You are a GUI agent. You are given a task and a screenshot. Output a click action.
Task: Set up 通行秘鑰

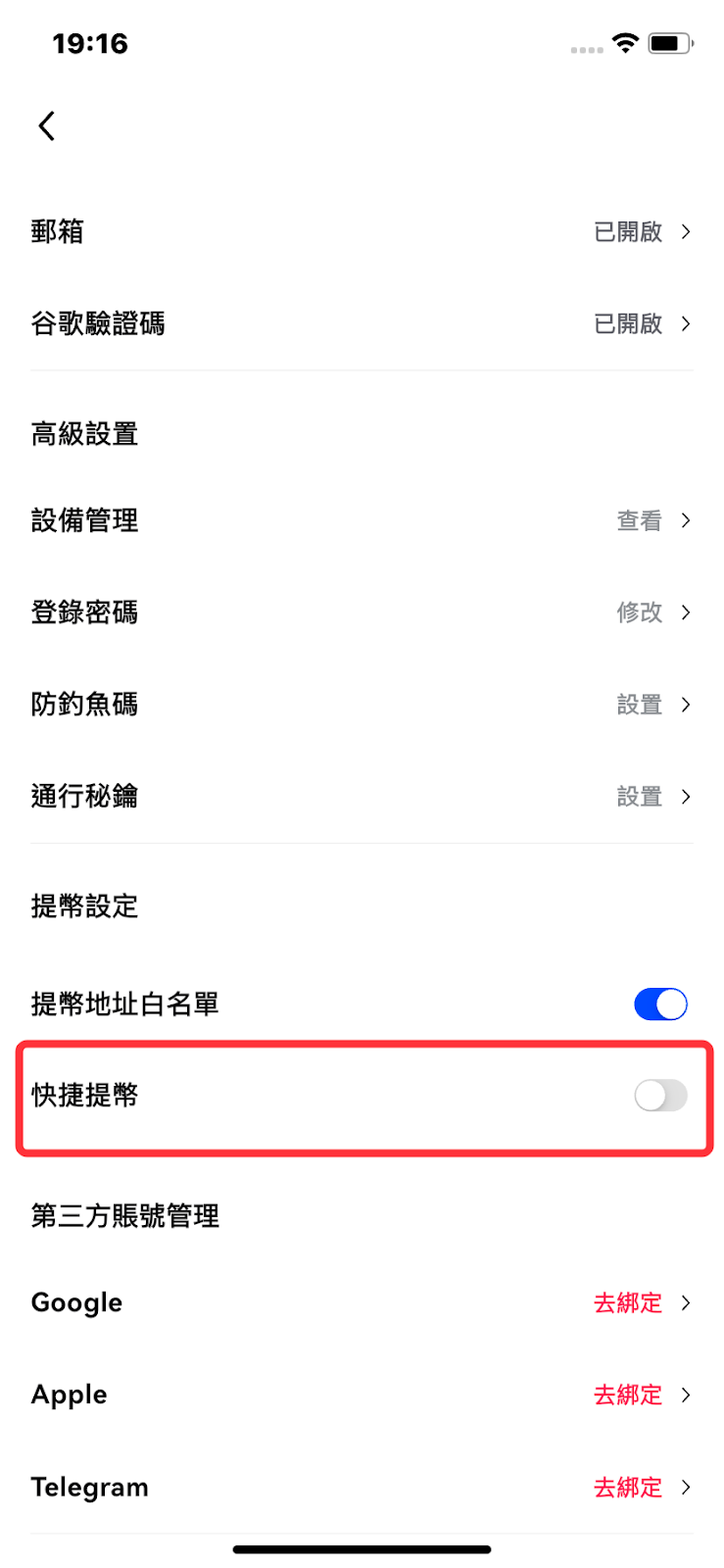tap(362, 797)
